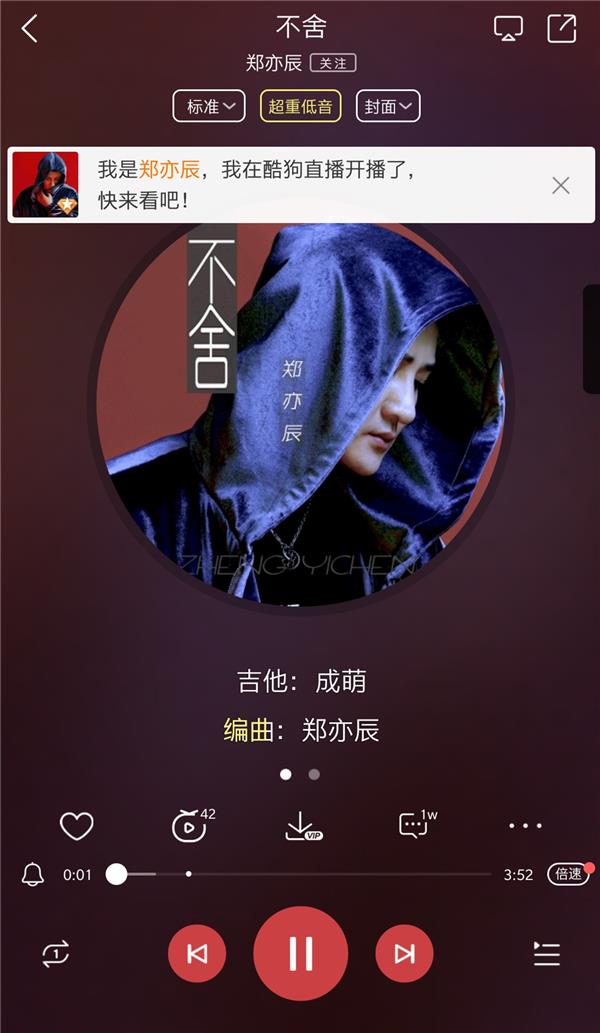
Task: Select the 超重低音 sound effect
Action: click(x=300, y=106)
